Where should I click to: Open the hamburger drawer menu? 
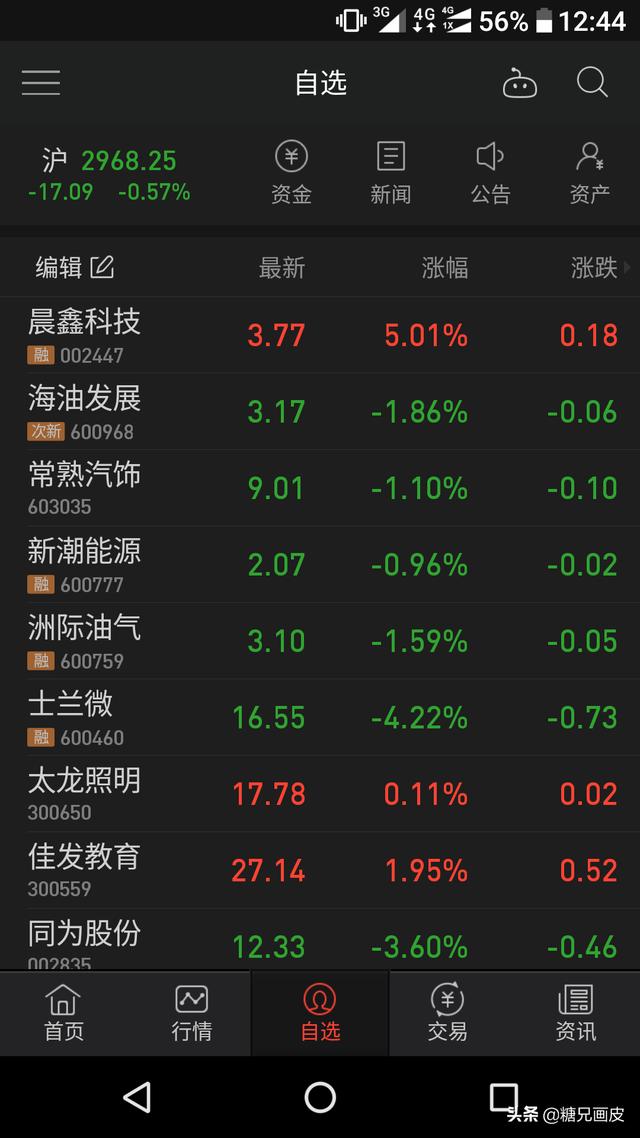click(41, 83)
